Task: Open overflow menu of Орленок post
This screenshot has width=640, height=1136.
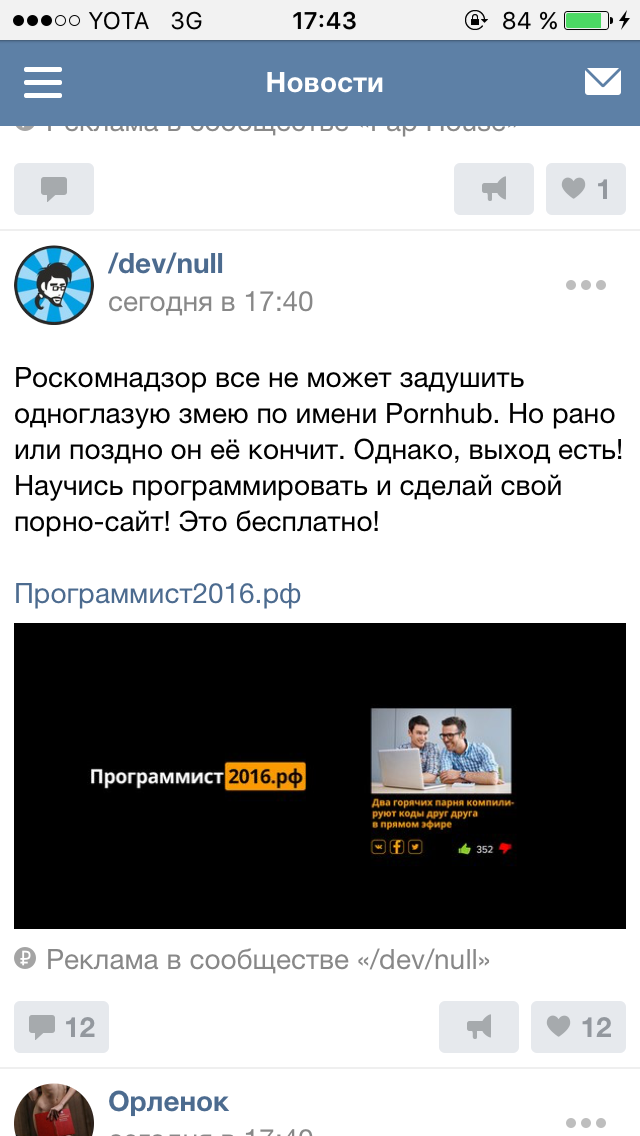Action: pyautogui.click(x=585, y=1122)
